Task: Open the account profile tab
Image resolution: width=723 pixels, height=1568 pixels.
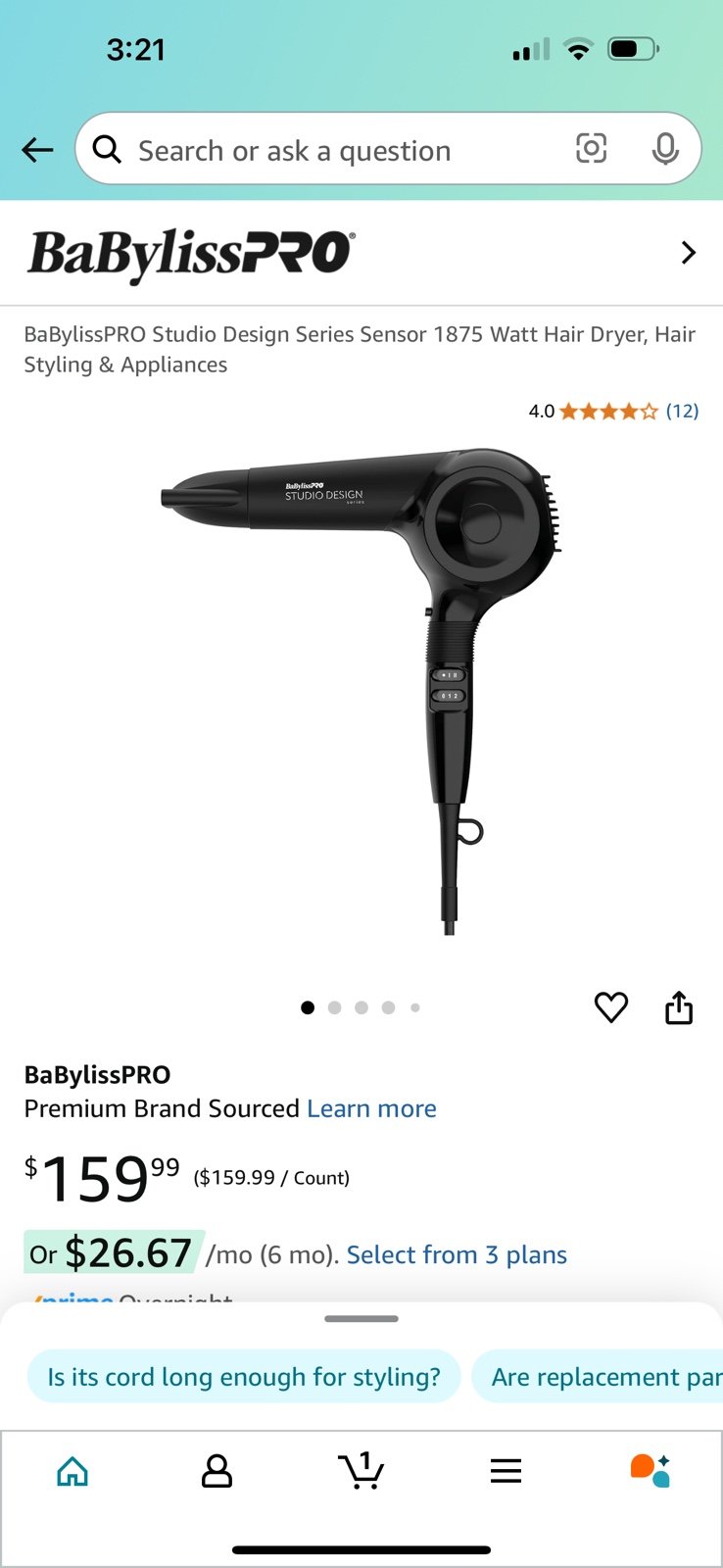Action: [x=217, y=1471]
